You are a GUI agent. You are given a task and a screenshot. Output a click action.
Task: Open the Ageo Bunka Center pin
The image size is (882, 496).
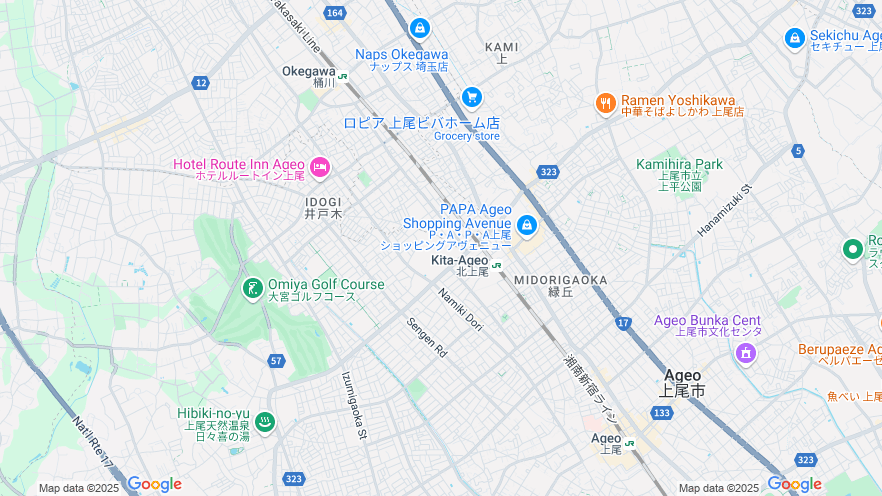tap(745, 353)
